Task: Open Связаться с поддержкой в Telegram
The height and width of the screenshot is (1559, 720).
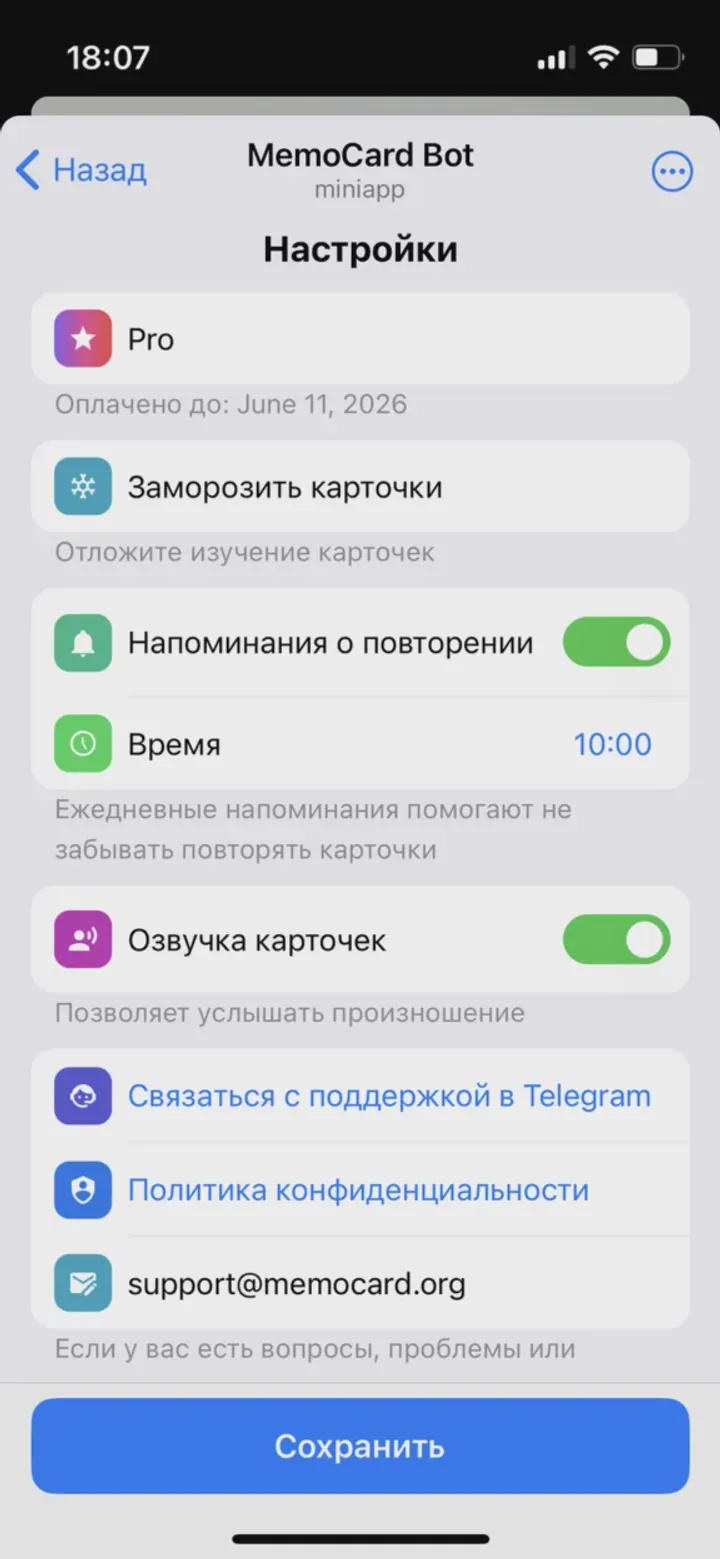Action: click(388, 1096)
